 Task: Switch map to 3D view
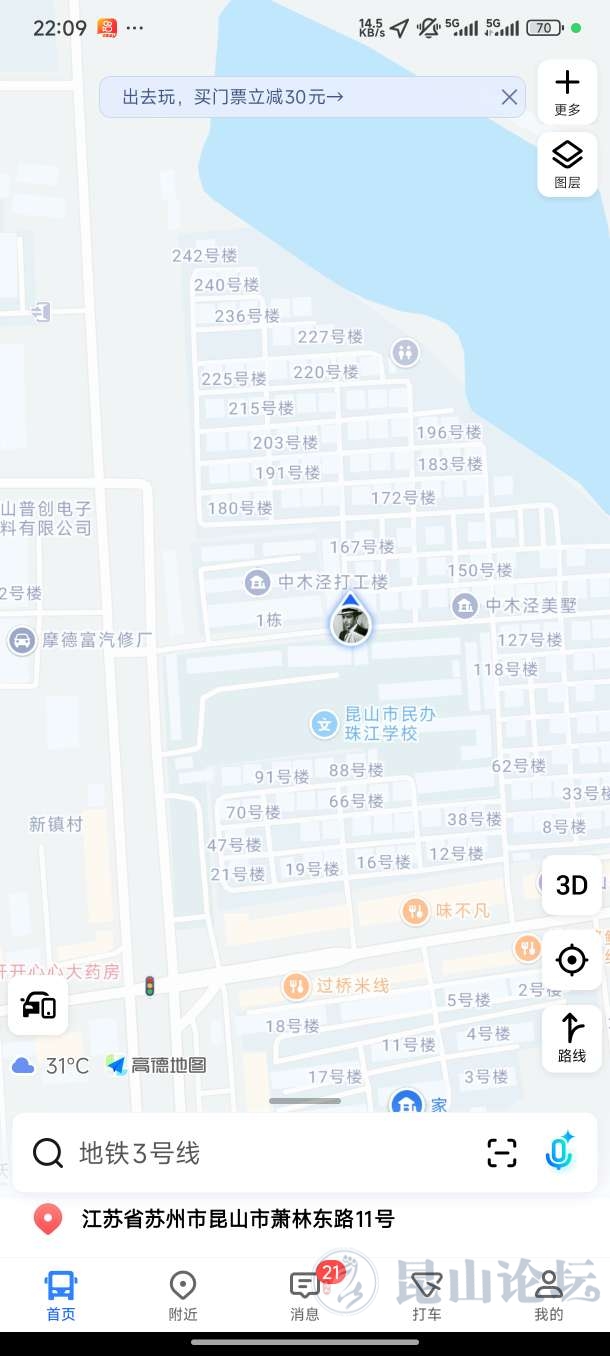571,885
